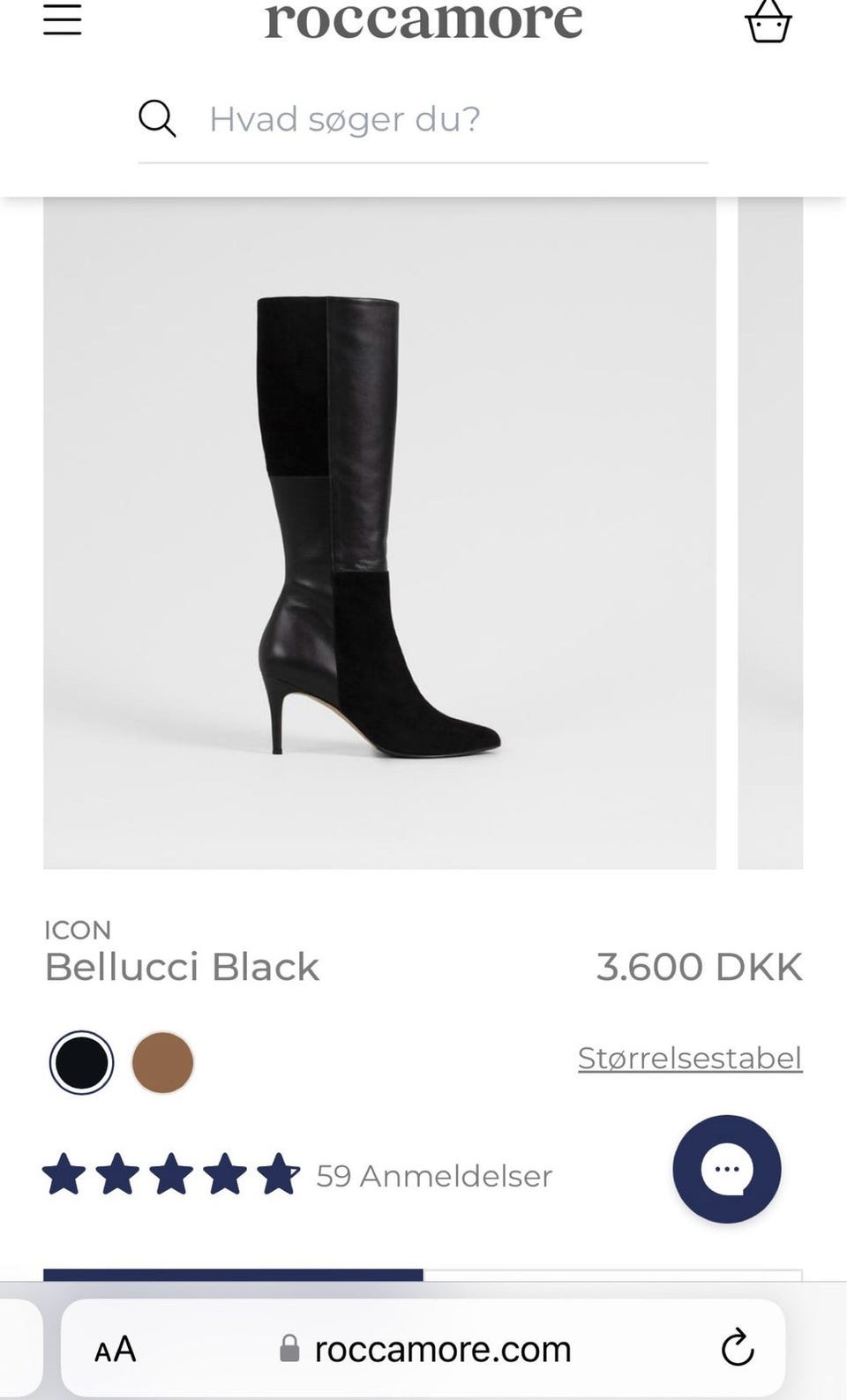Viewport: 847px width, 1400px height.
Task: Reload the page via refresh icon
Action: [x=739, y=1348]
